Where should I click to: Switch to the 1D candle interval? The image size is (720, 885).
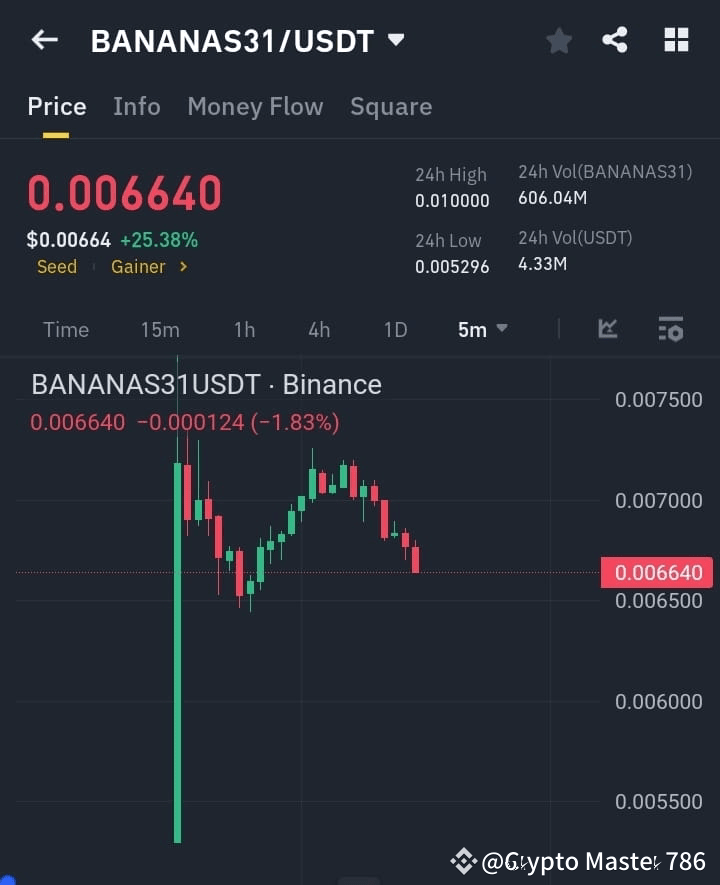[395, 329]
